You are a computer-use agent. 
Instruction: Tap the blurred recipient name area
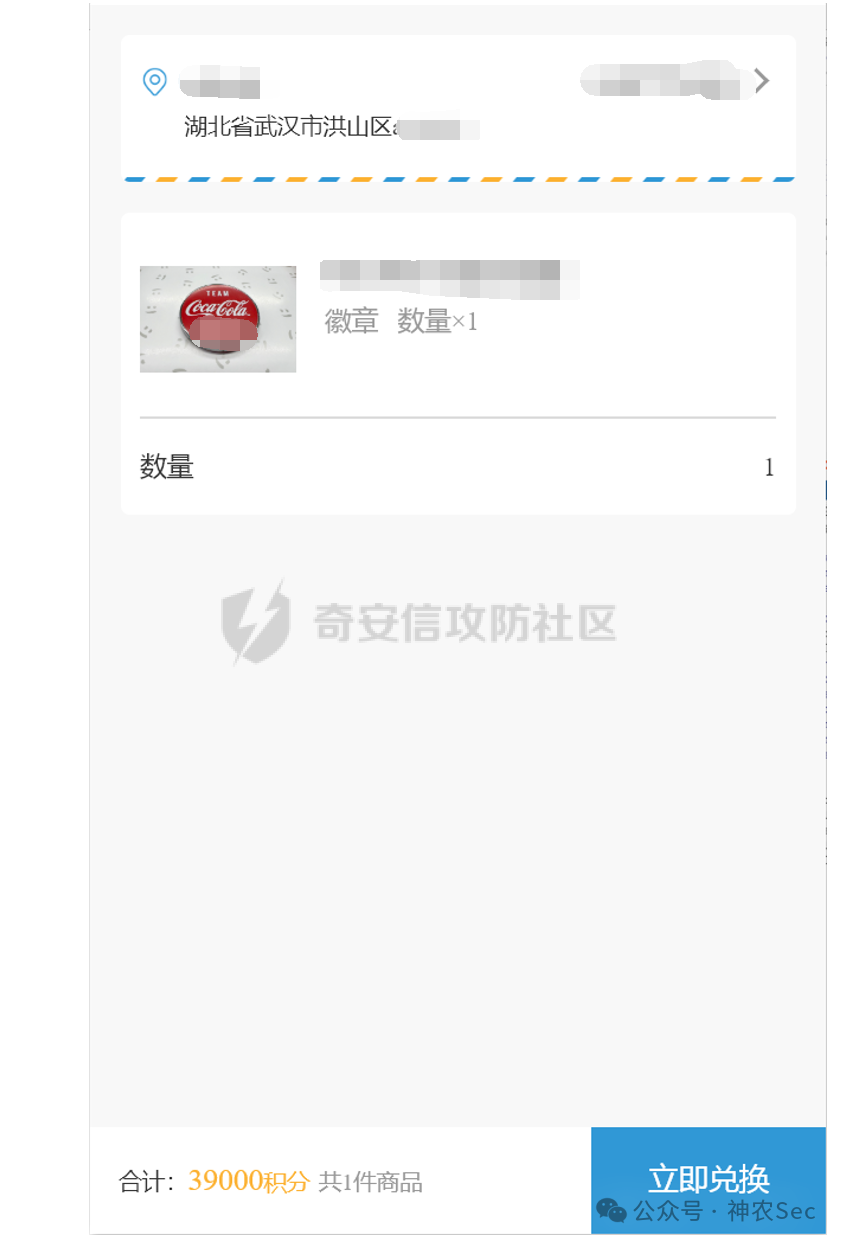coord(222,84)
